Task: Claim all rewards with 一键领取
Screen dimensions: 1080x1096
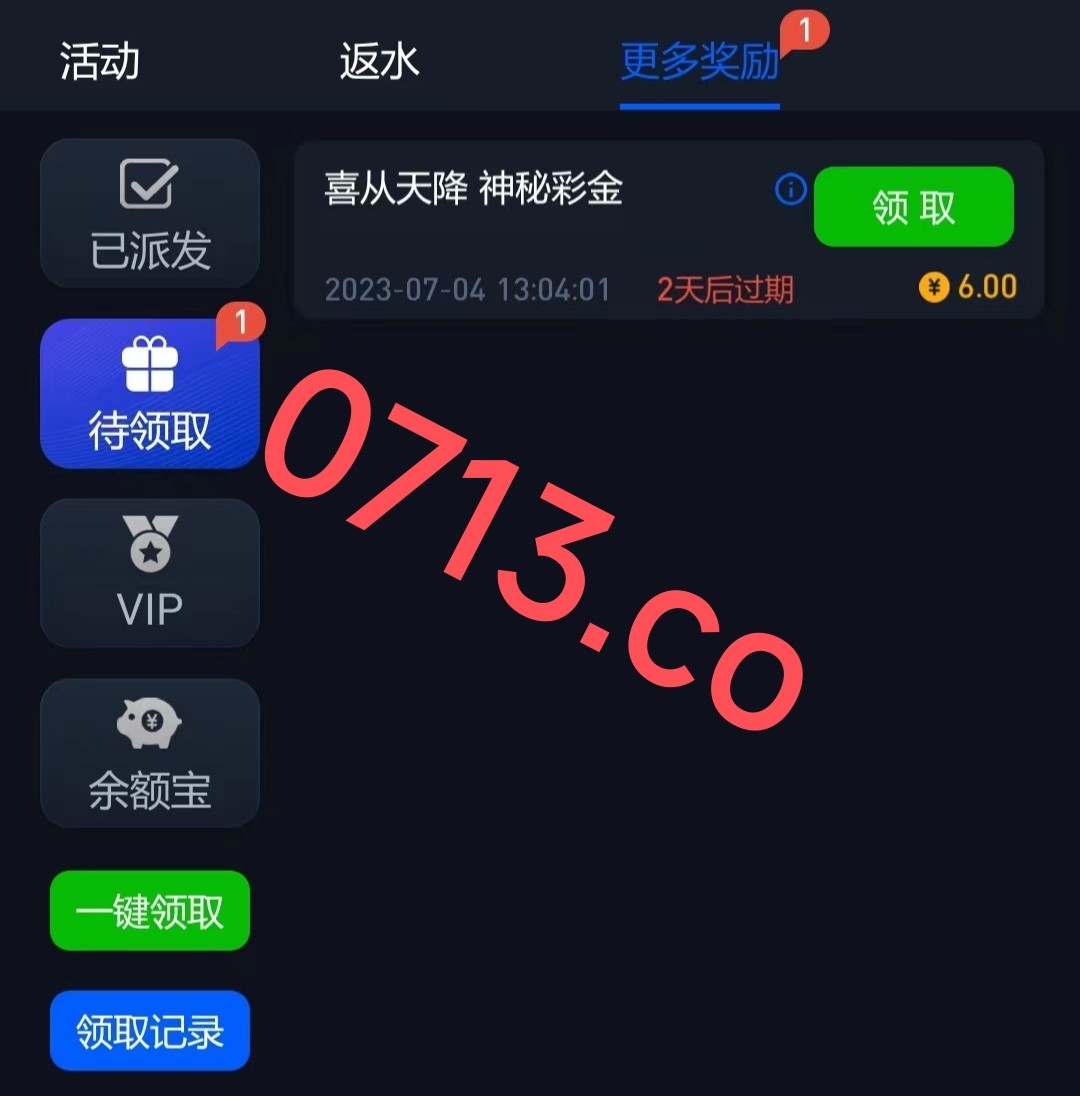Action: [x=150, y=911]
